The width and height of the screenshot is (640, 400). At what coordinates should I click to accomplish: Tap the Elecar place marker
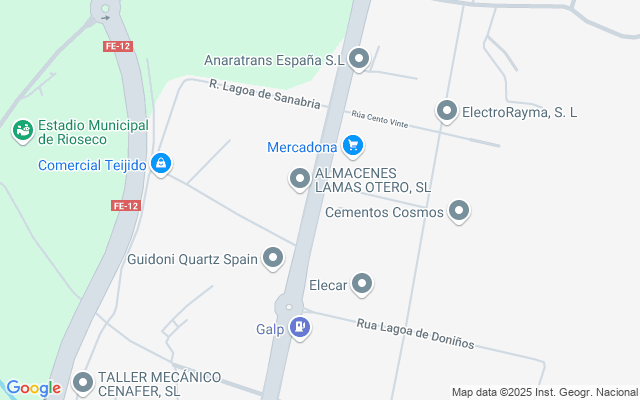[362, 285]
